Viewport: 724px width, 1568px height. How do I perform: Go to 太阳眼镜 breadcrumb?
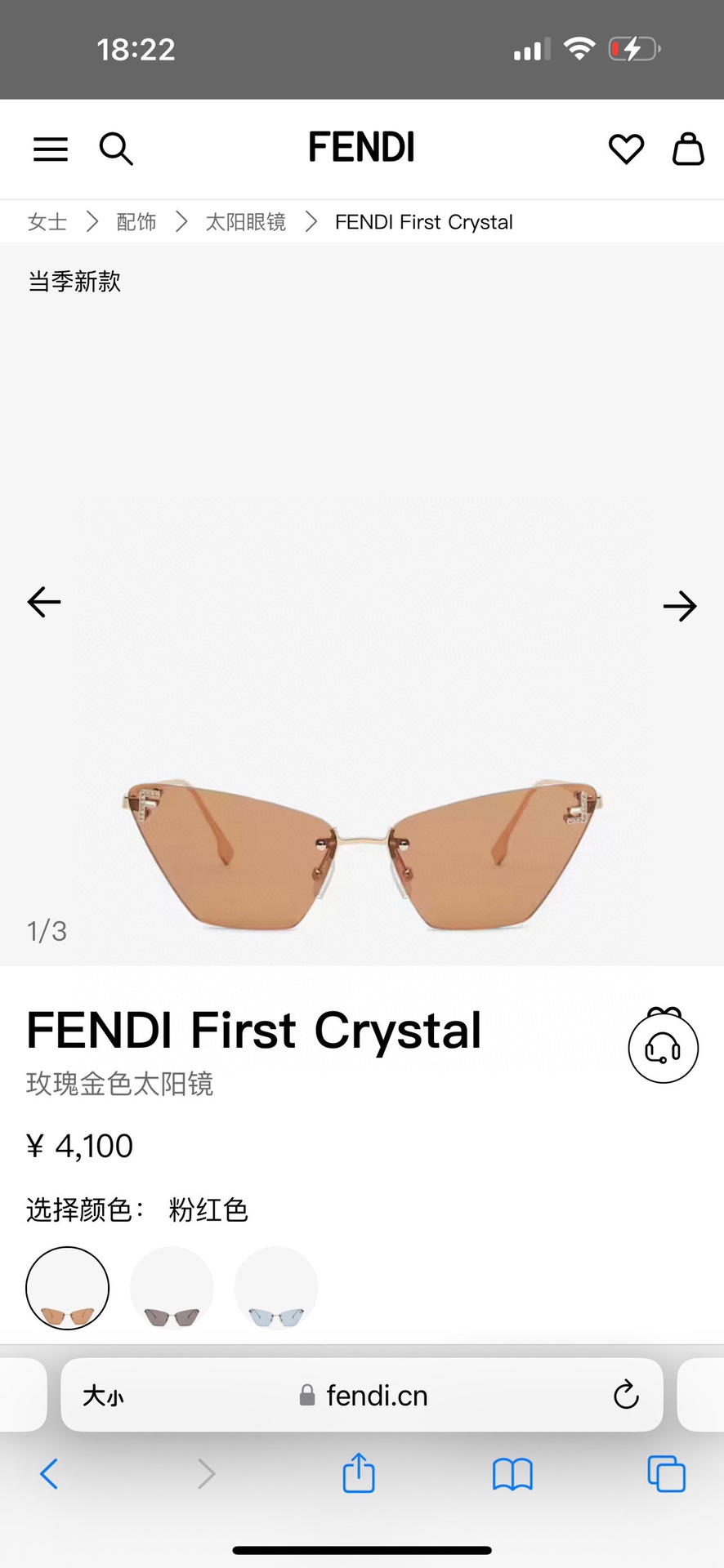[x=246, y=222]
